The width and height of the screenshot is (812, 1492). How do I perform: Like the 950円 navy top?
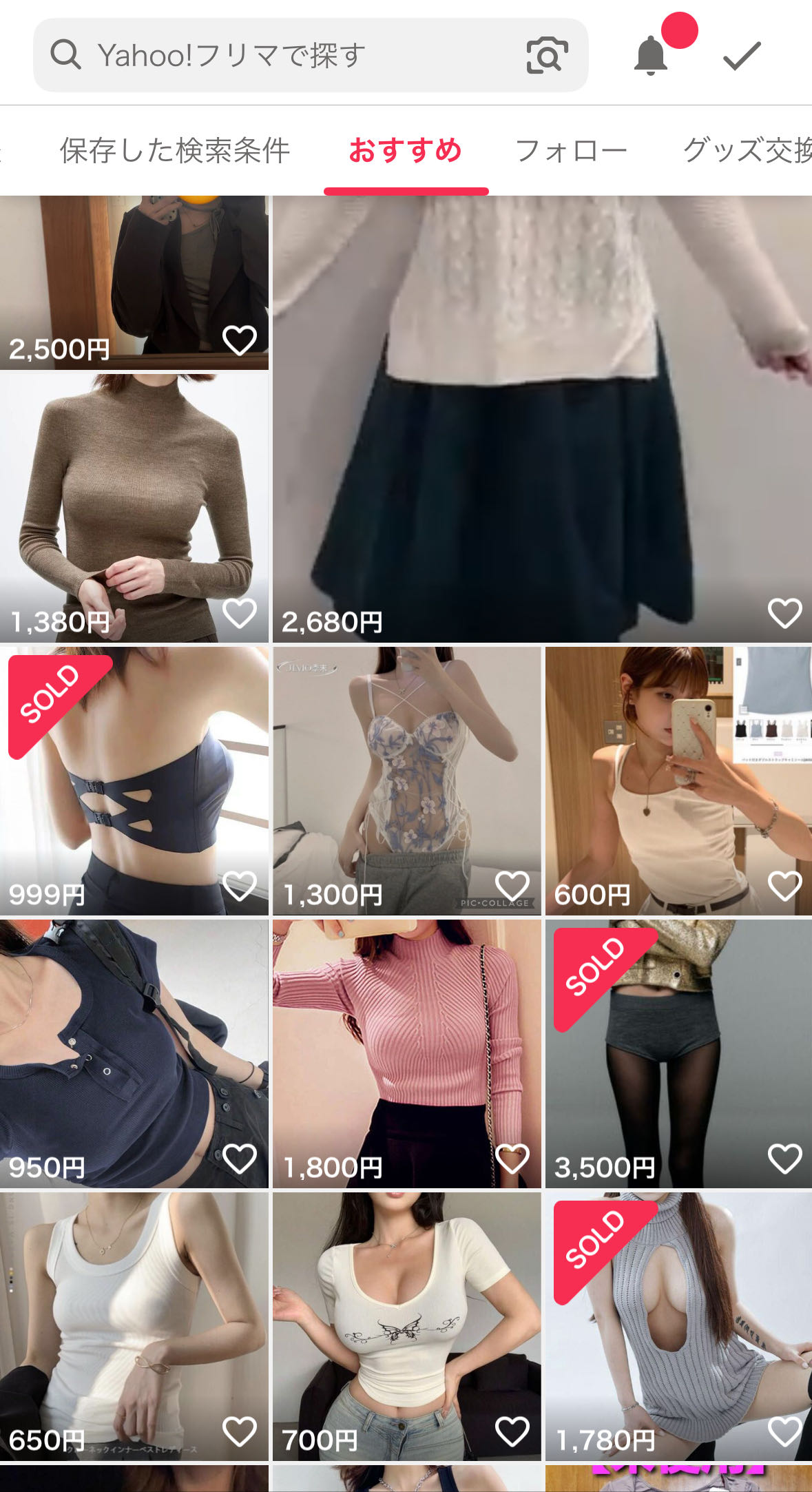point(240,1159)
